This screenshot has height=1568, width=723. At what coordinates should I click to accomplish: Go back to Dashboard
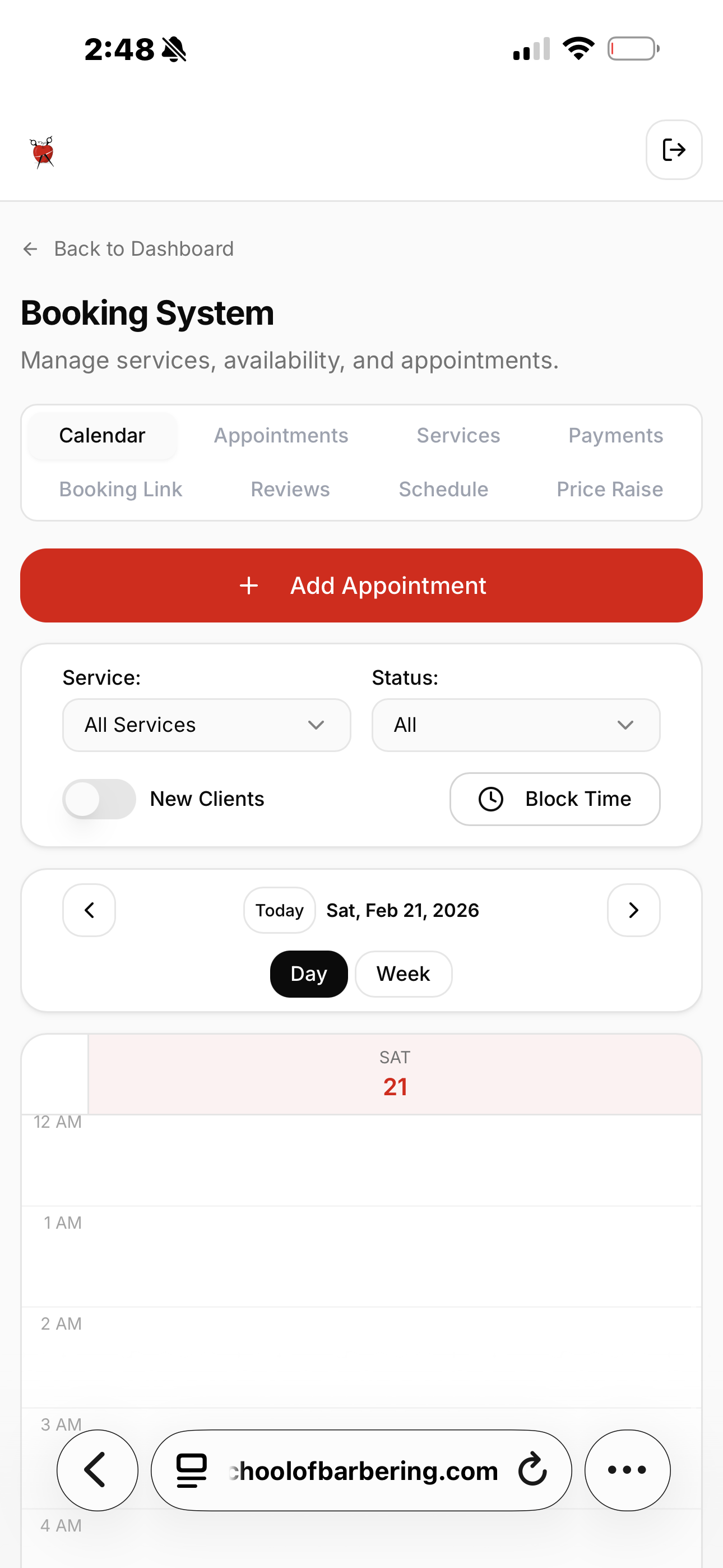coord(128,249)
